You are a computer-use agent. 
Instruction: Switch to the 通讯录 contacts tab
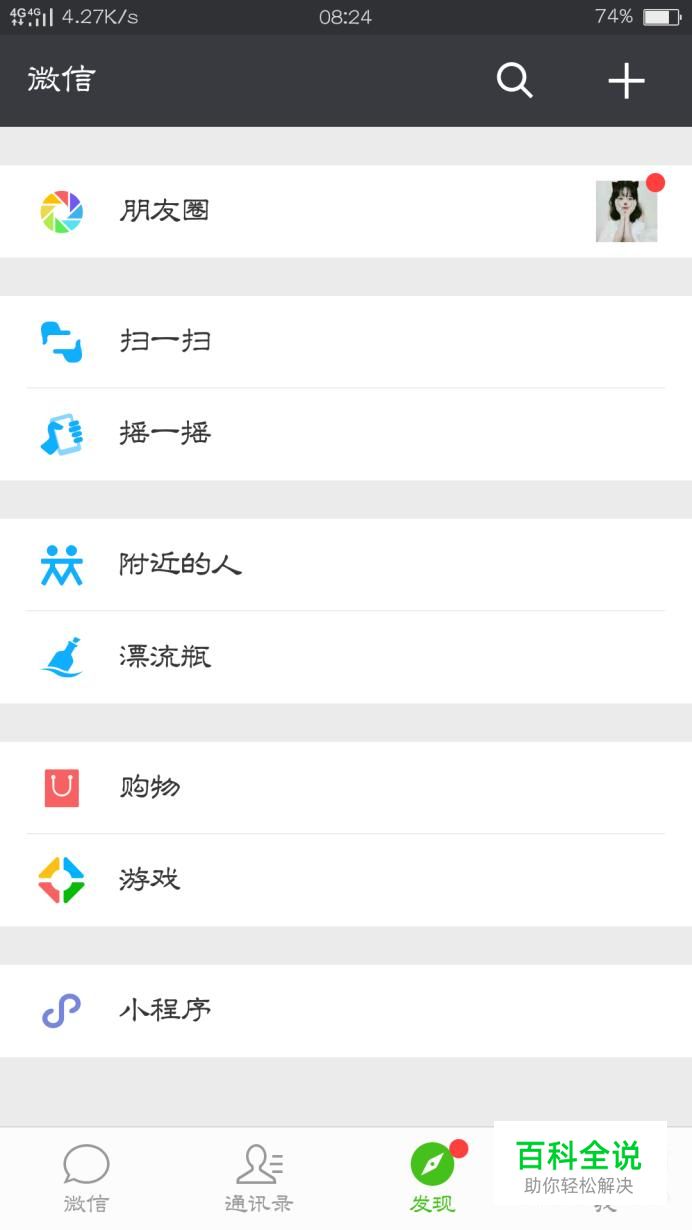tap(259, 1178)
